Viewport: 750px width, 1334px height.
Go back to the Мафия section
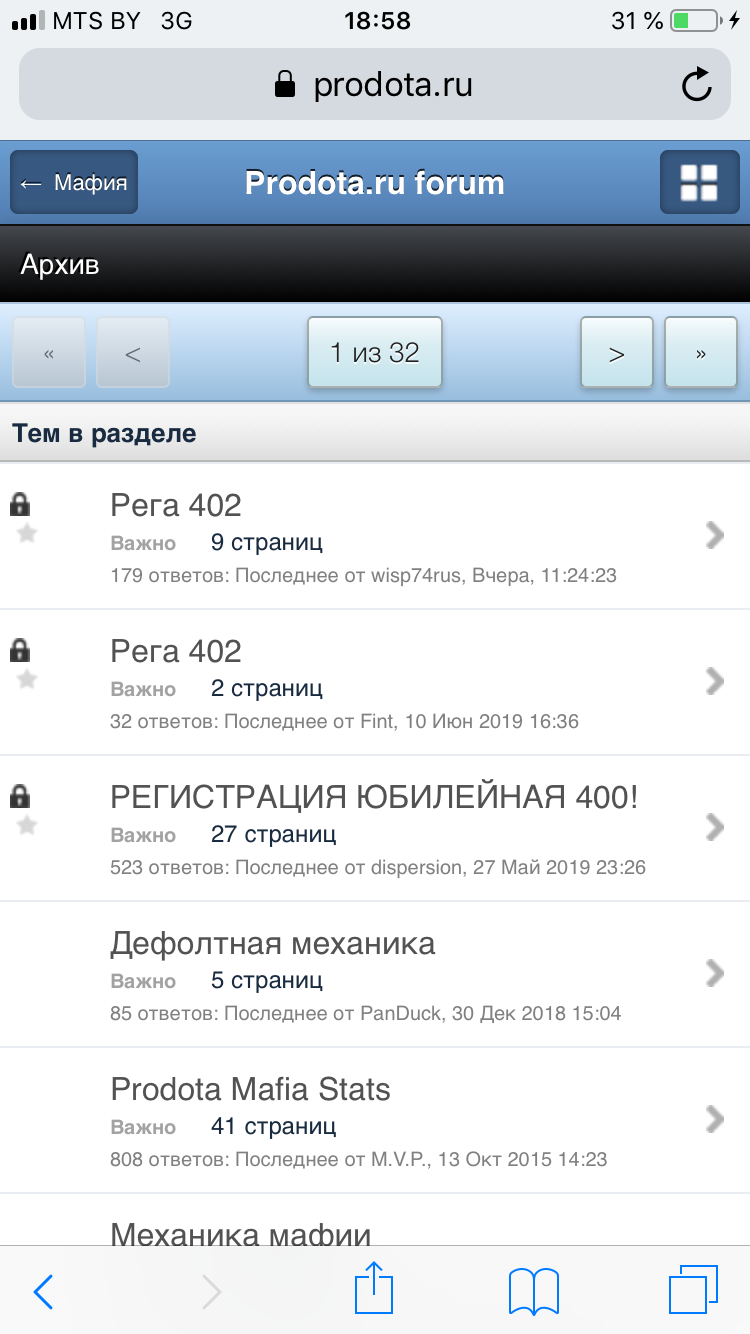(74, 182)
